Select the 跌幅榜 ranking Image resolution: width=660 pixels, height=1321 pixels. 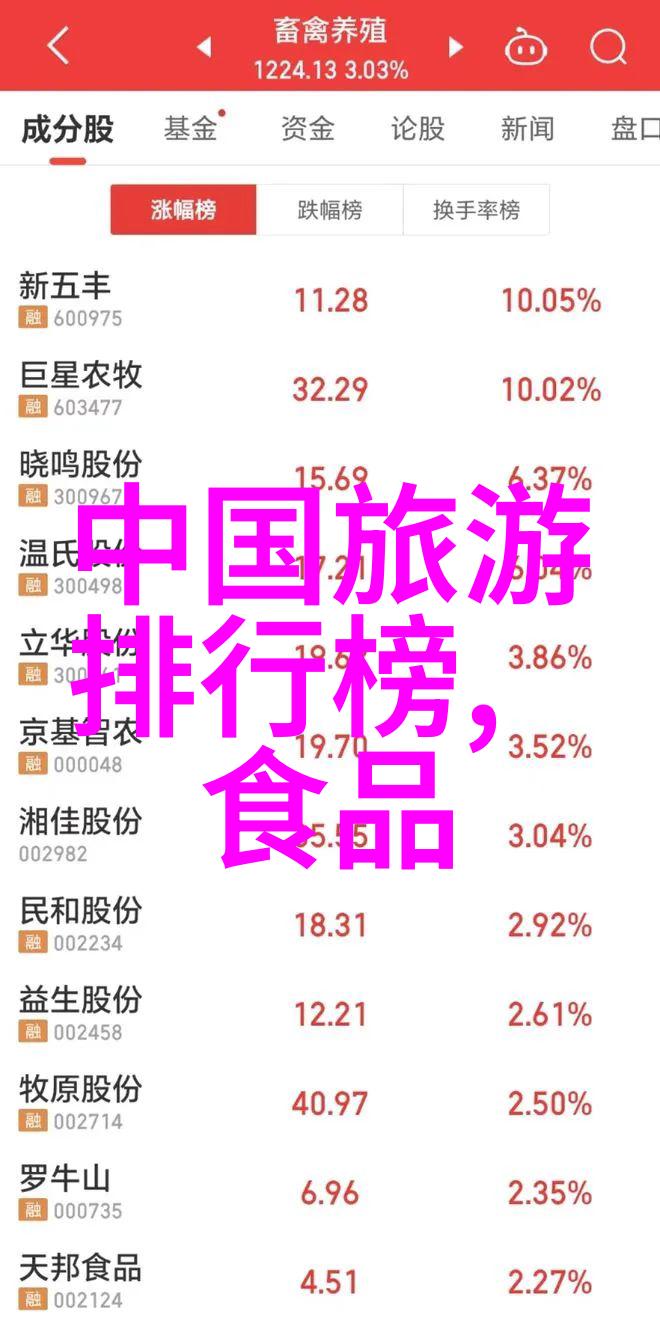[x=330, y=210]
